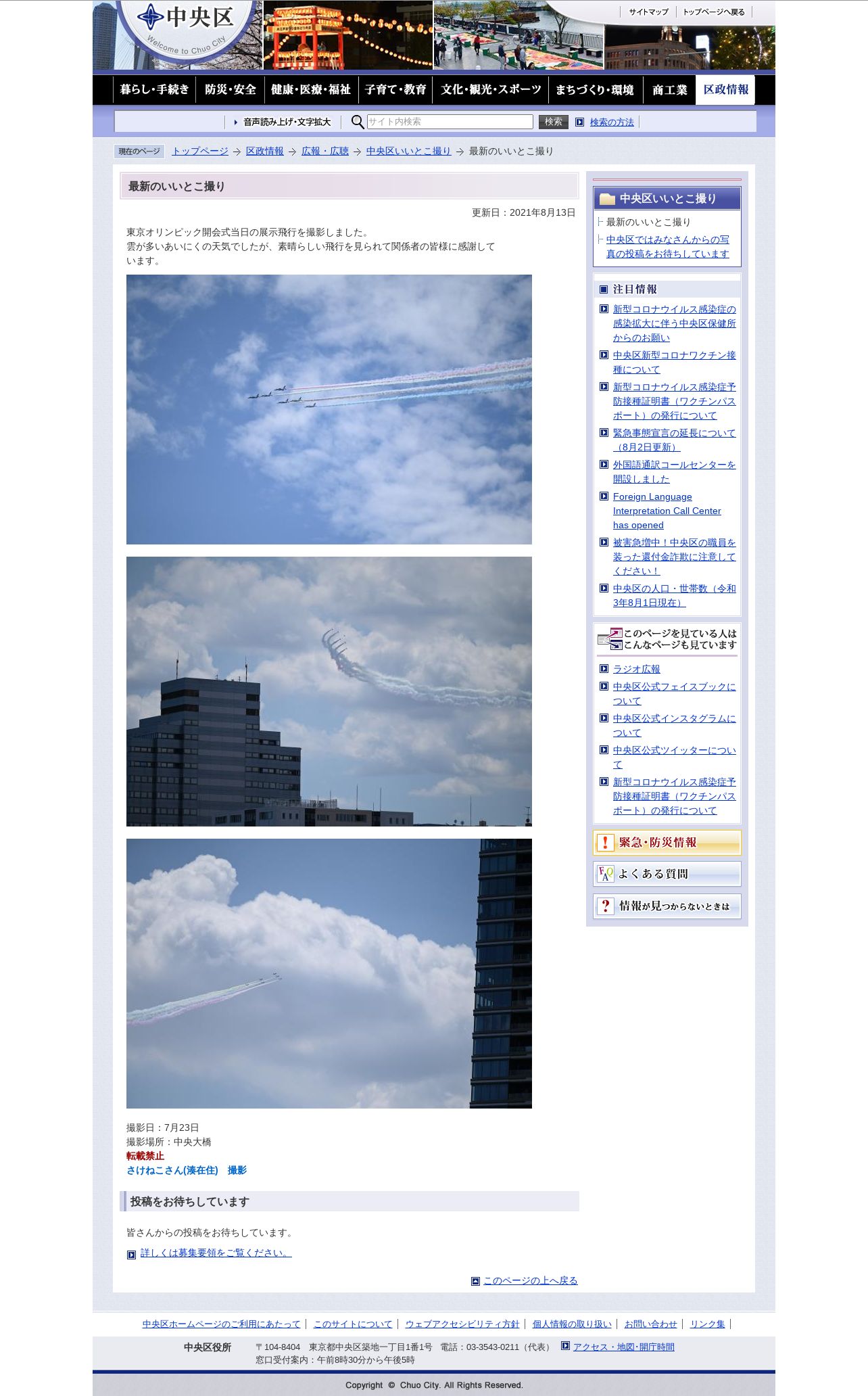Open アクセス・地図・開庁時間 footer link

[624, 1347]
